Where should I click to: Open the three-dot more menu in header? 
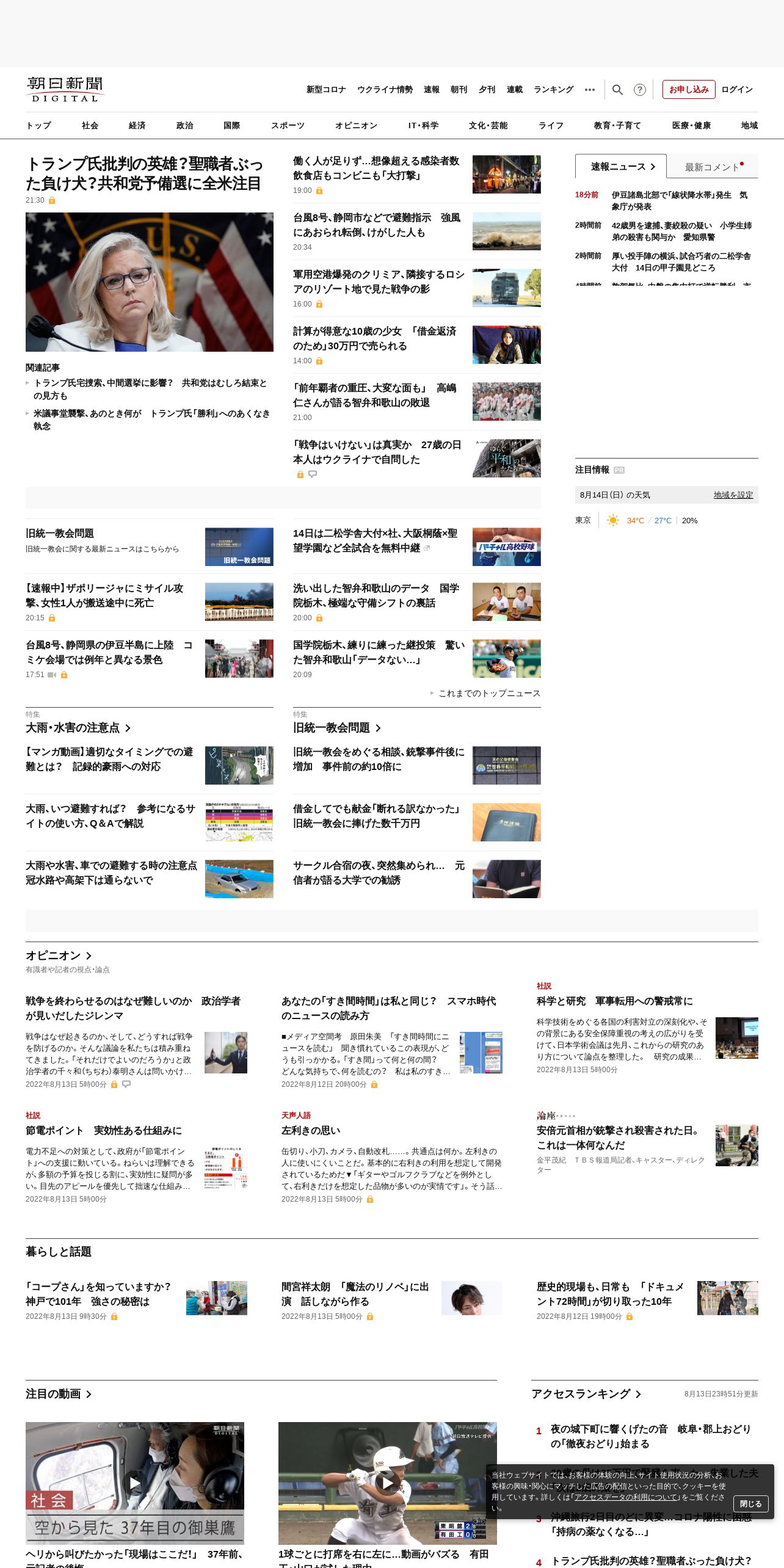tap(589, 90)
